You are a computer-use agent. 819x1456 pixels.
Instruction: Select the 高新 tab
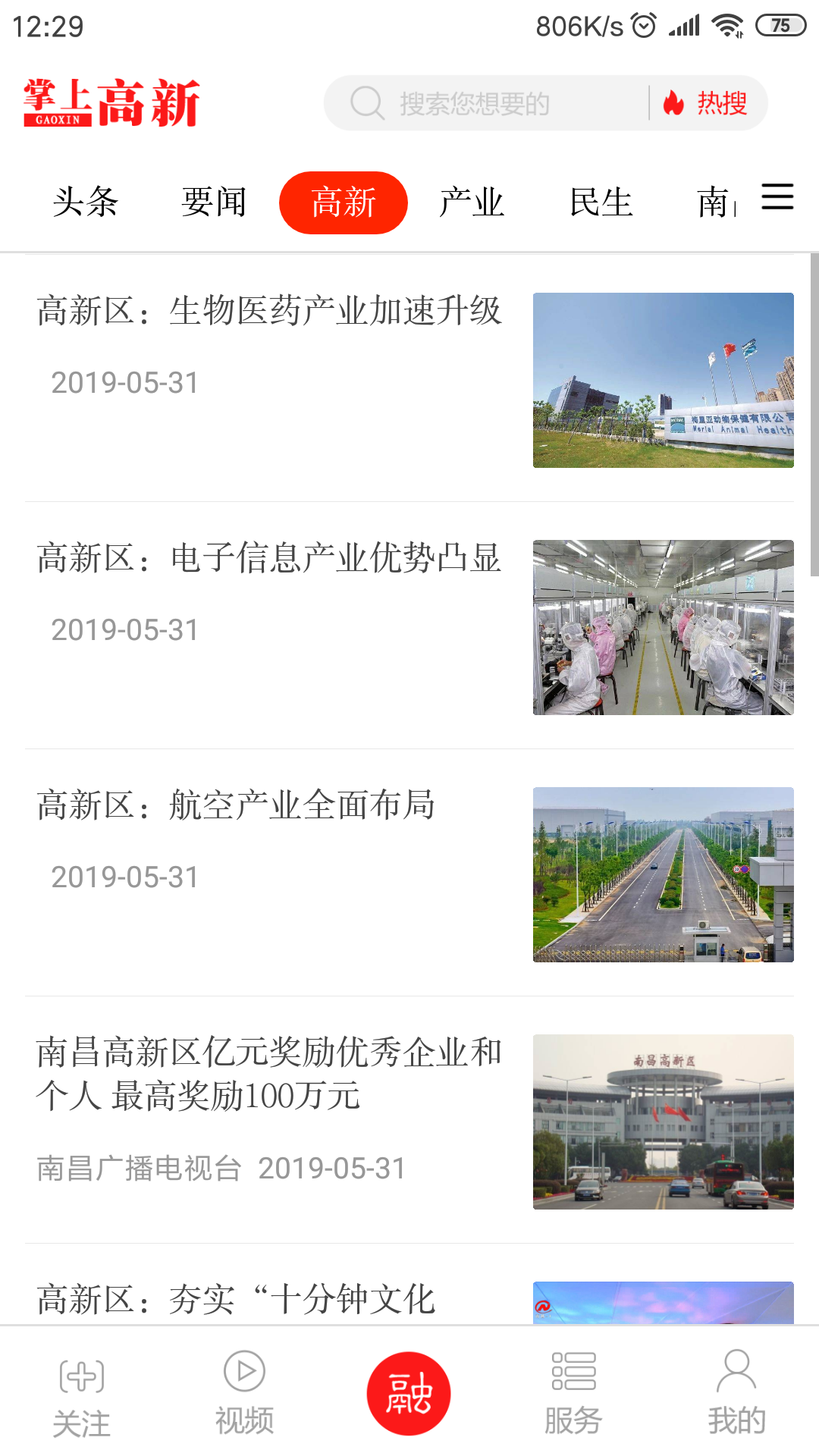pos(344,202)
